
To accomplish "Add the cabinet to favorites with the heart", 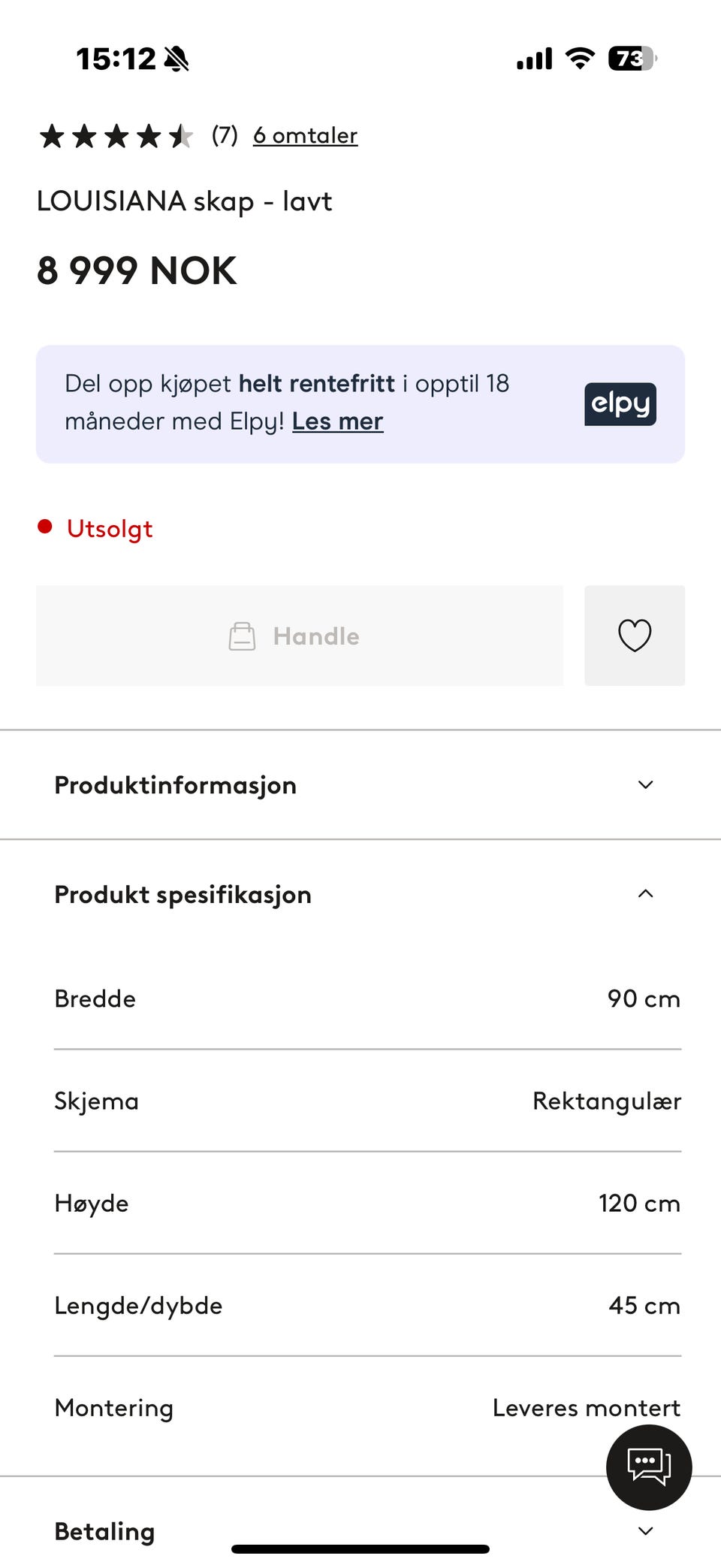I will coord(634,636).
